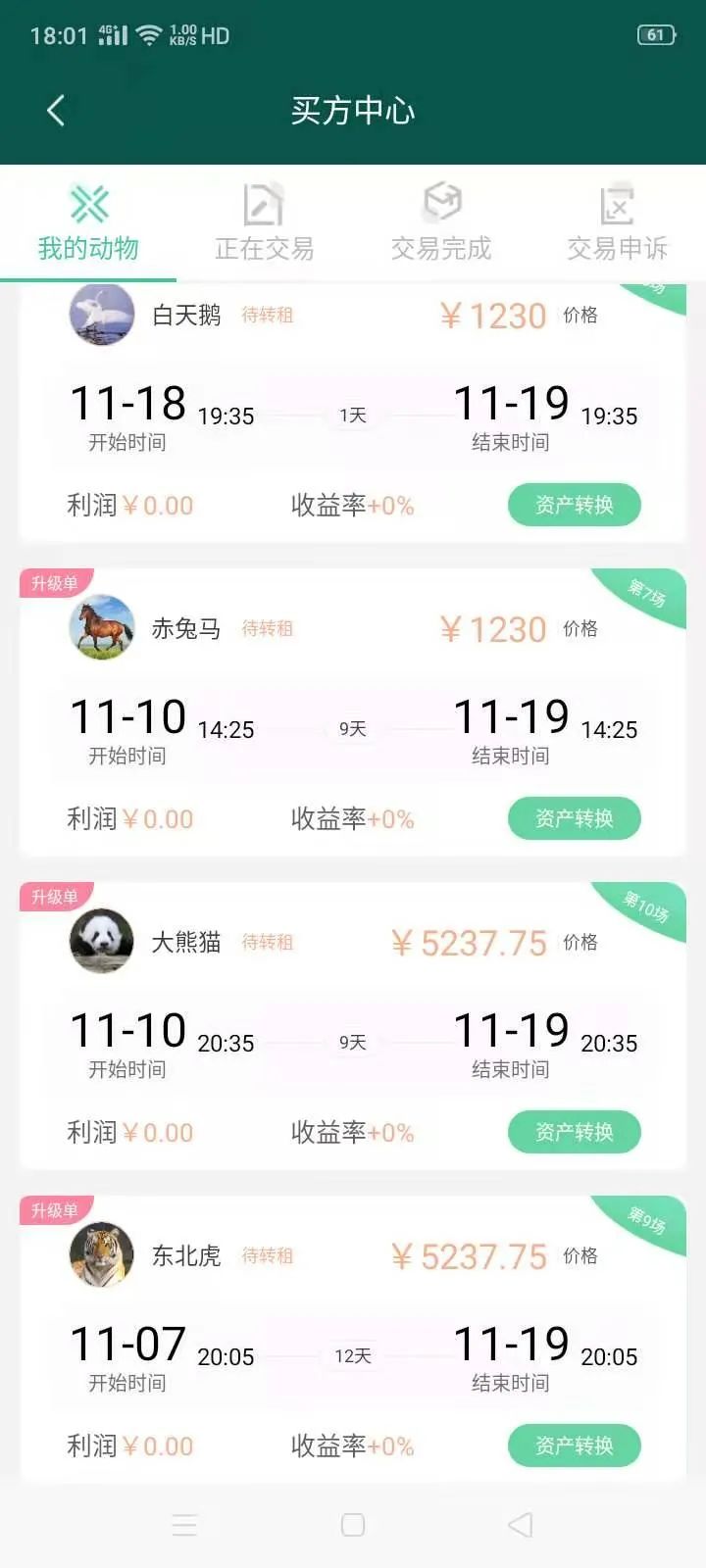
Task: Select the 我的动物 tab
Action: [x=88, y=223]
